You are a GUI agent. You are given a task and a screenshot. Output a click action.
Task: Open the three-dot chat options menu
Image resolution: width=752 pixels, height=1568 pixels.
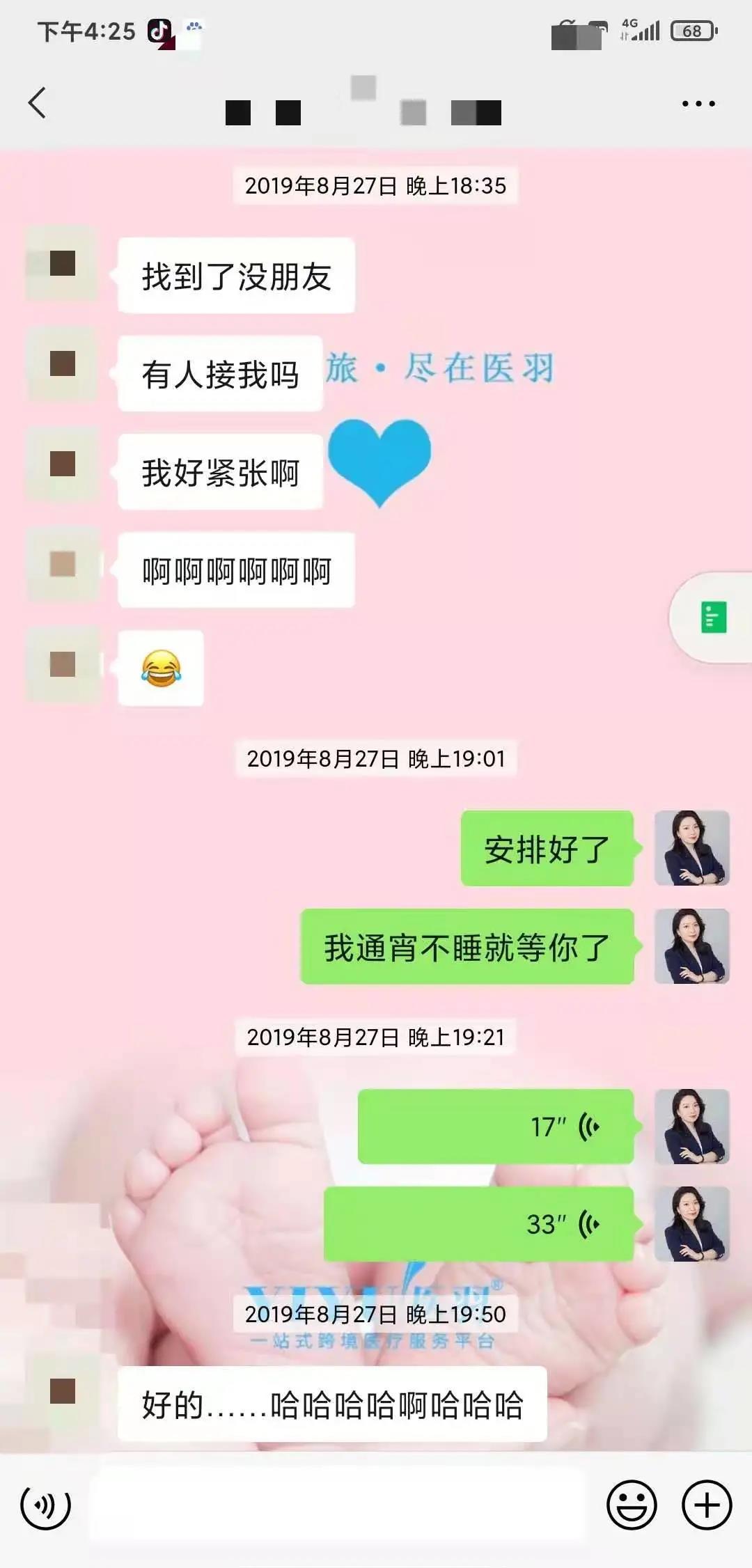[x=698, y=104]
